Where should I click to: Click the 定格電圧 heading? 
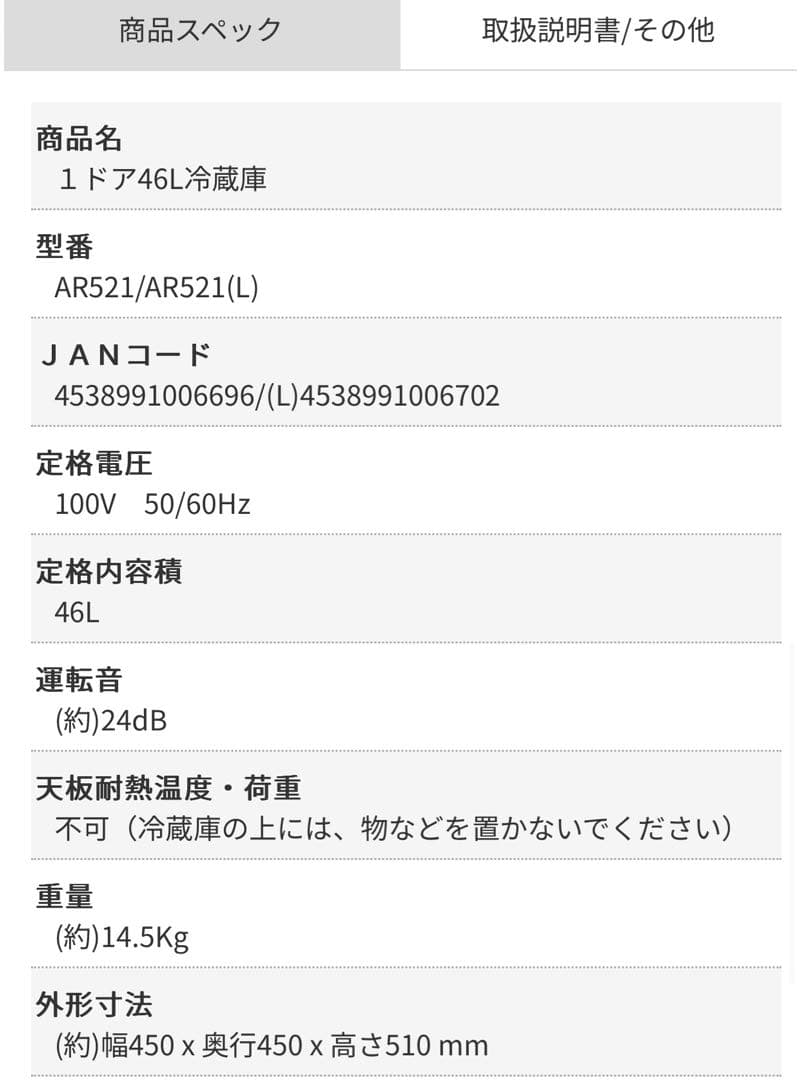pyautogui.click(x=94, y=463)
